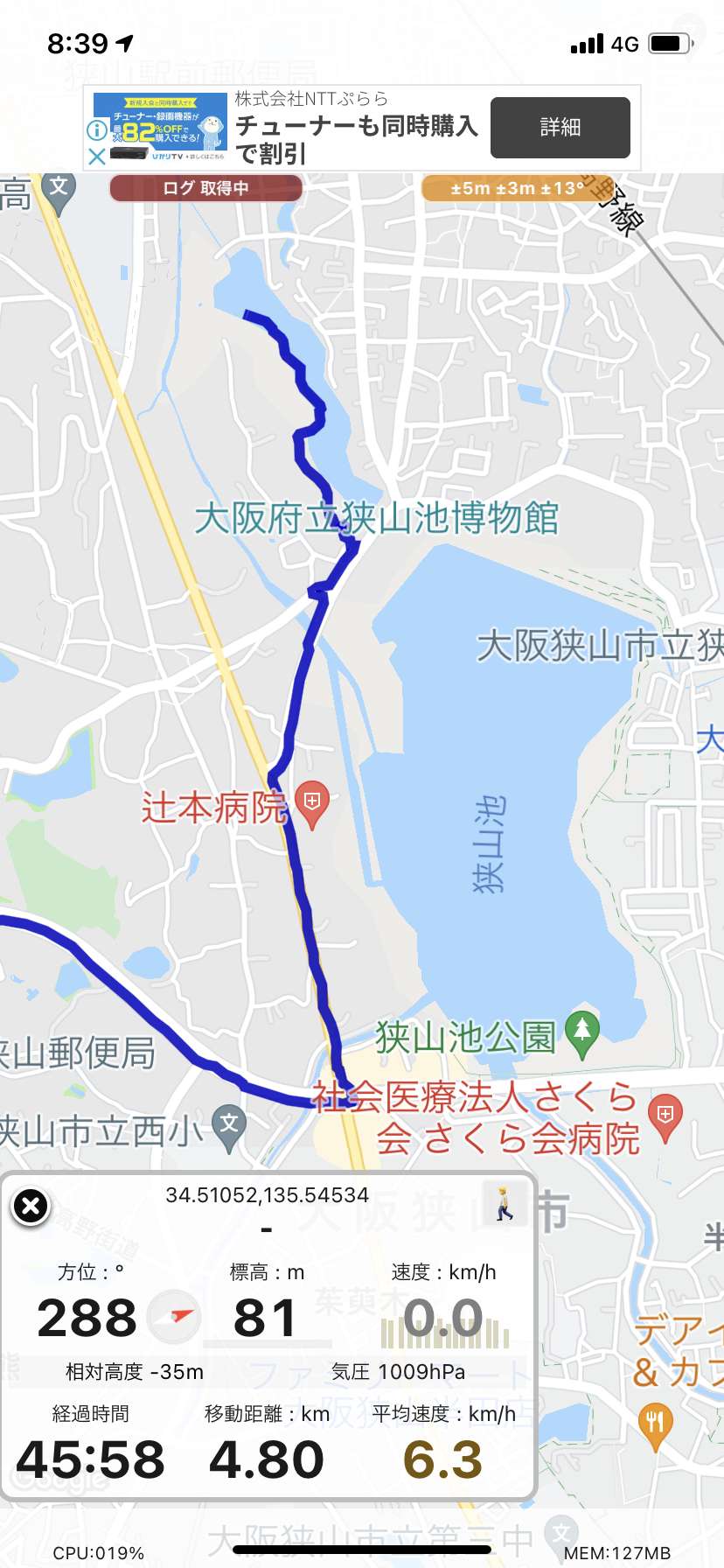
Task: Close the stats information panel
Action: pyautogui.click(x=31, y=1207)
